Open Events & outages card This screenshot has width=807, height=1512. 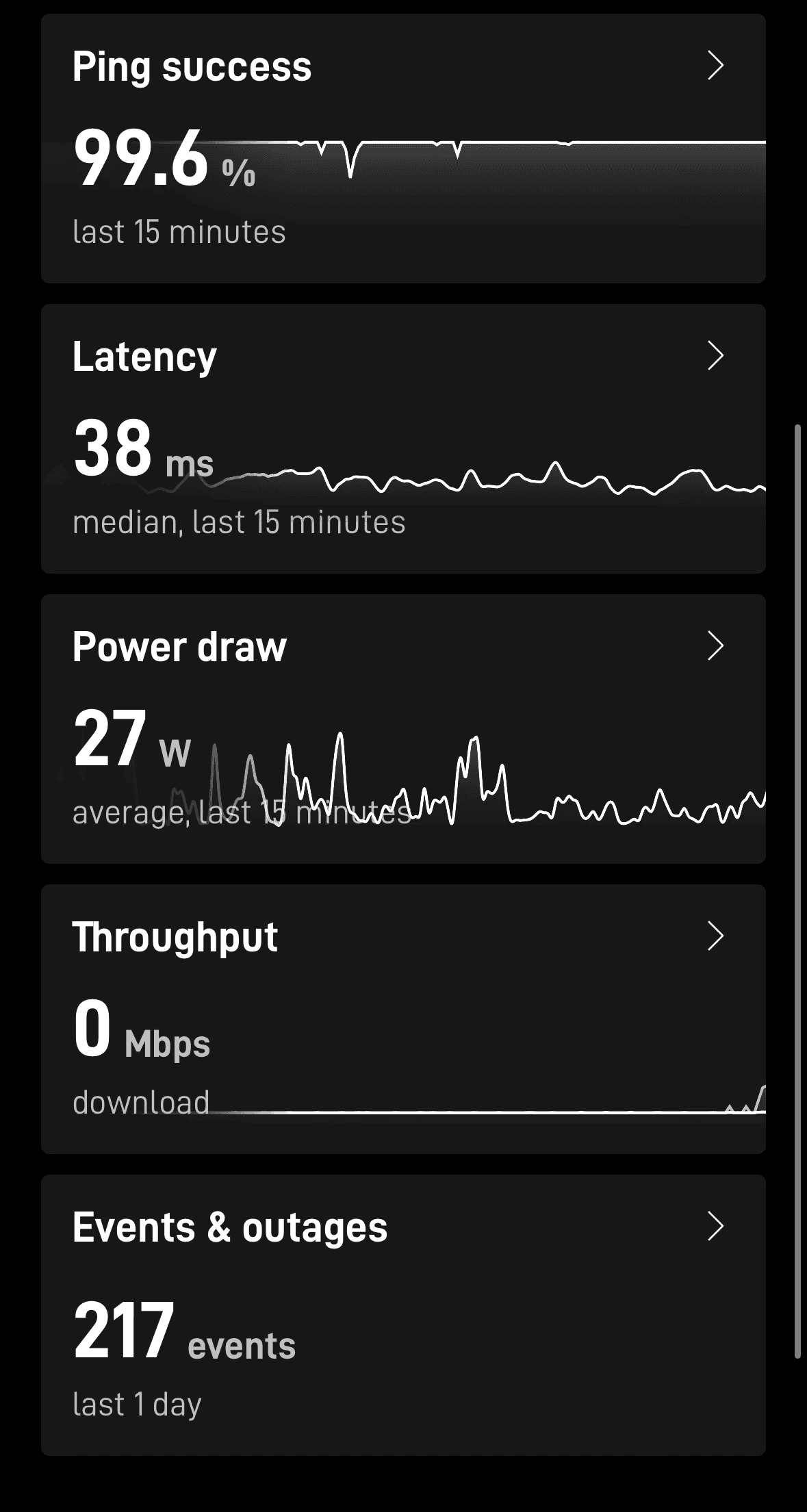coord(403,1315)
